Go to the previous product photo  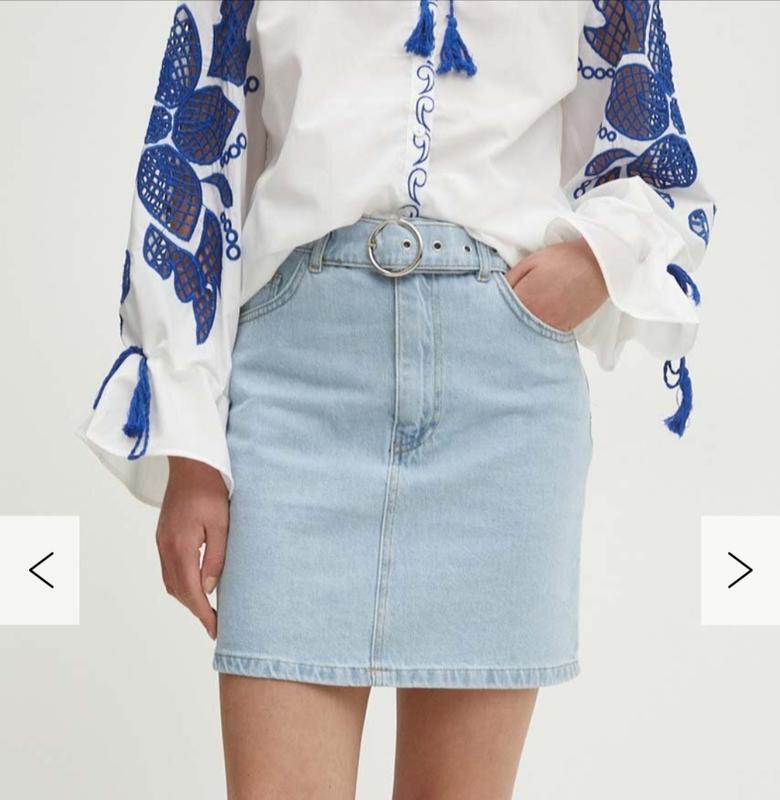click(x=40, y=570)
